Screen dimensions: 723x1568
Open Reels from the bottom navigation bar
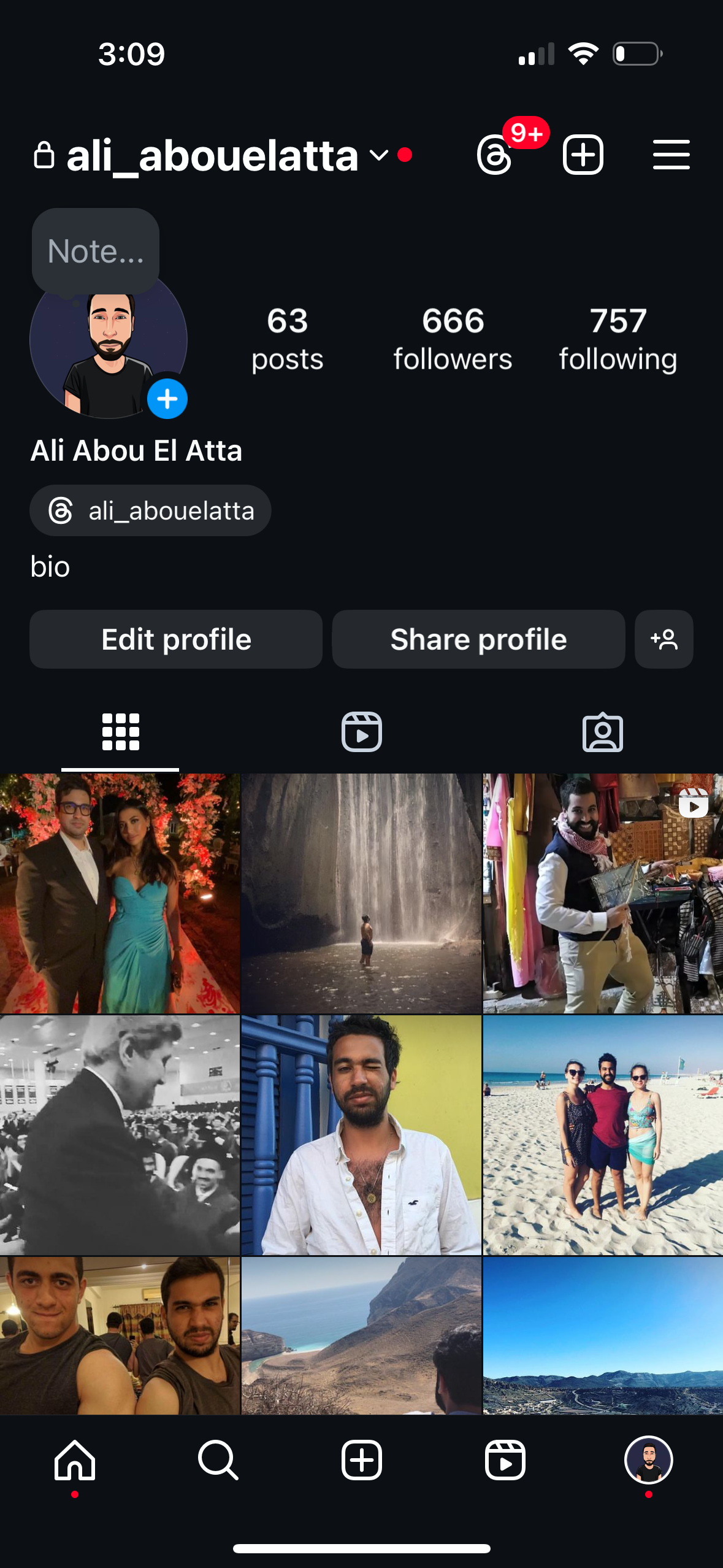click(505, 1459)
